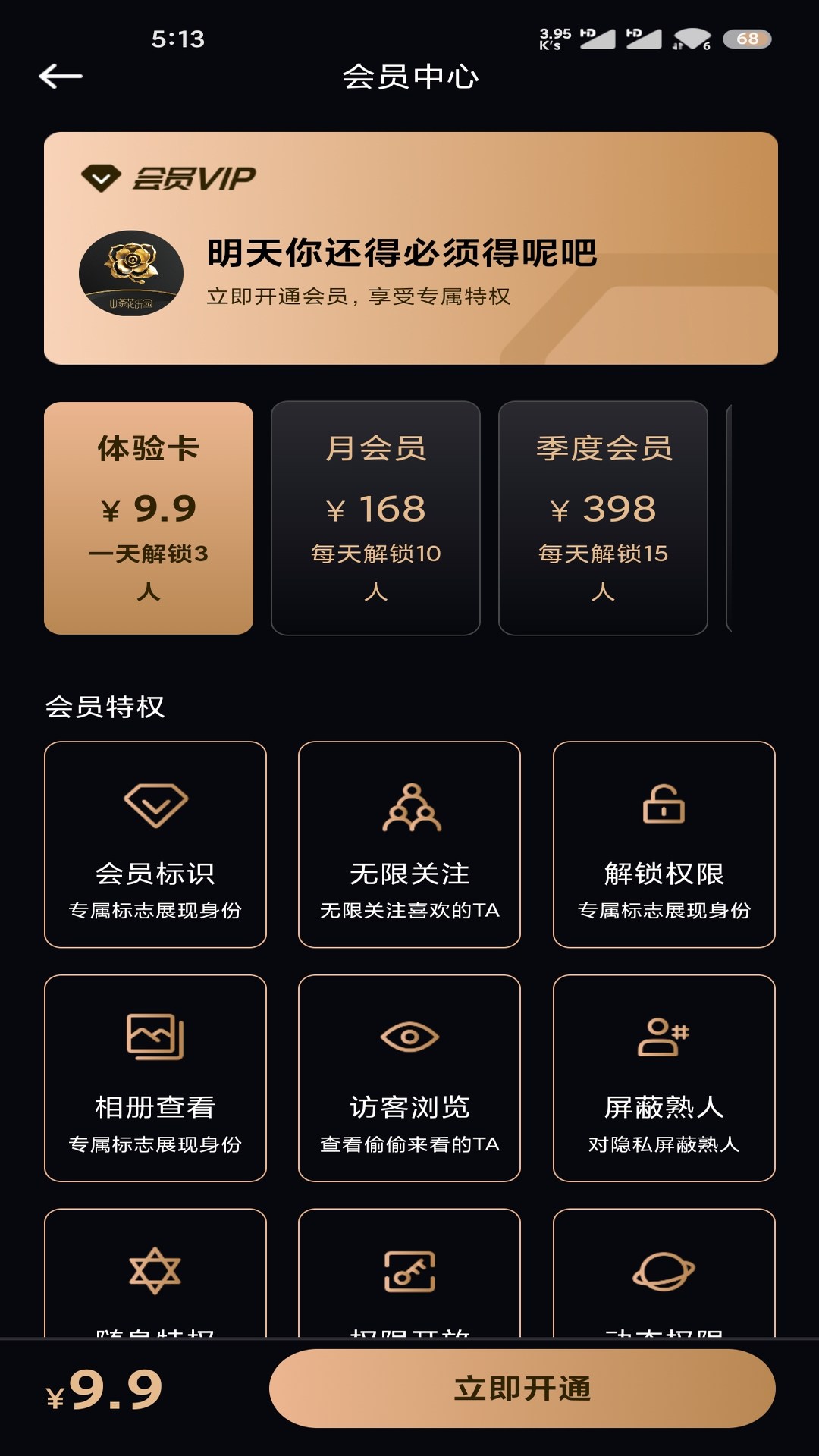Select the 体验卡 ¥9.9 plan

point(149,516)
